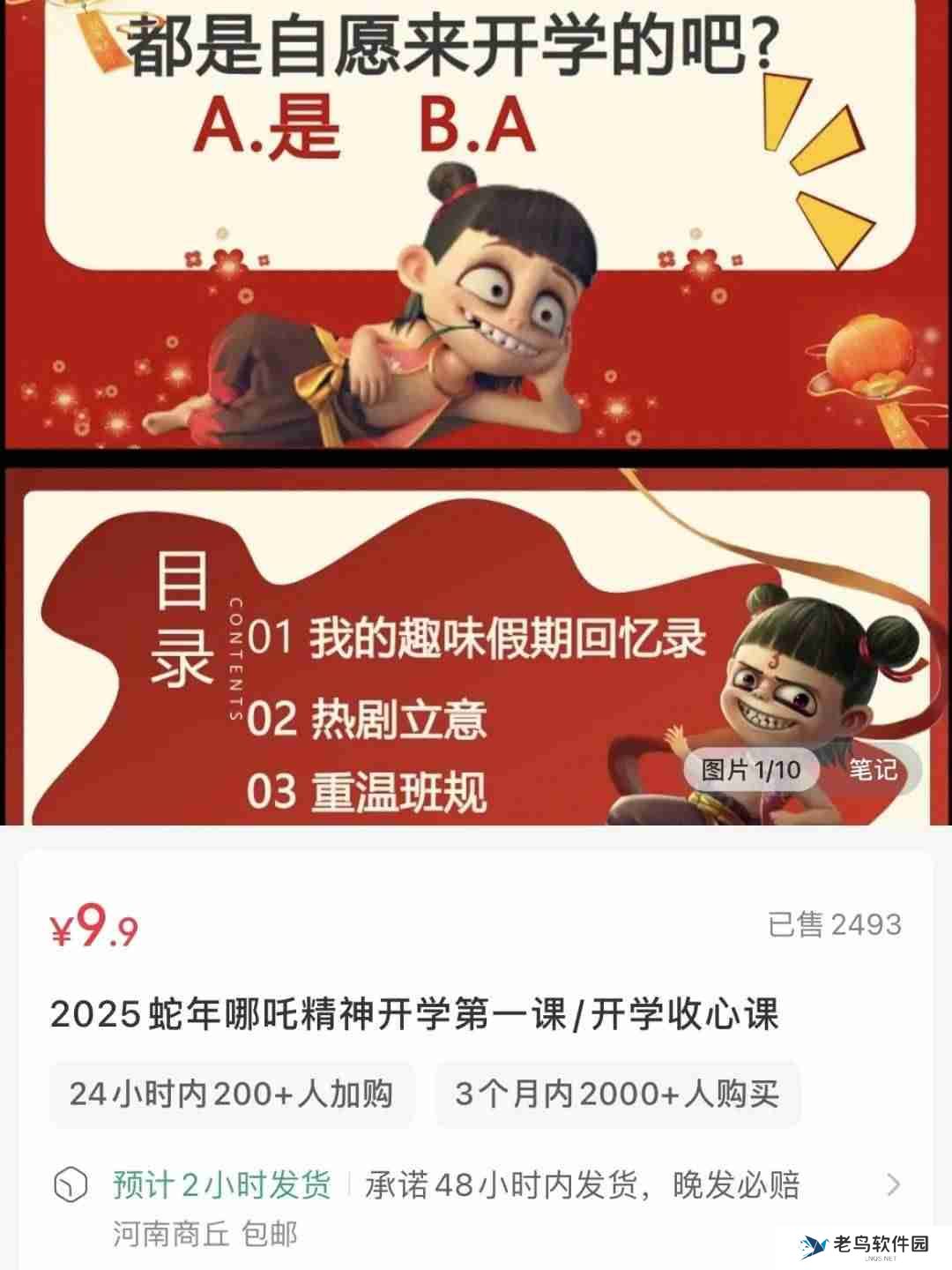Click the top Nezha banner image

476,229
